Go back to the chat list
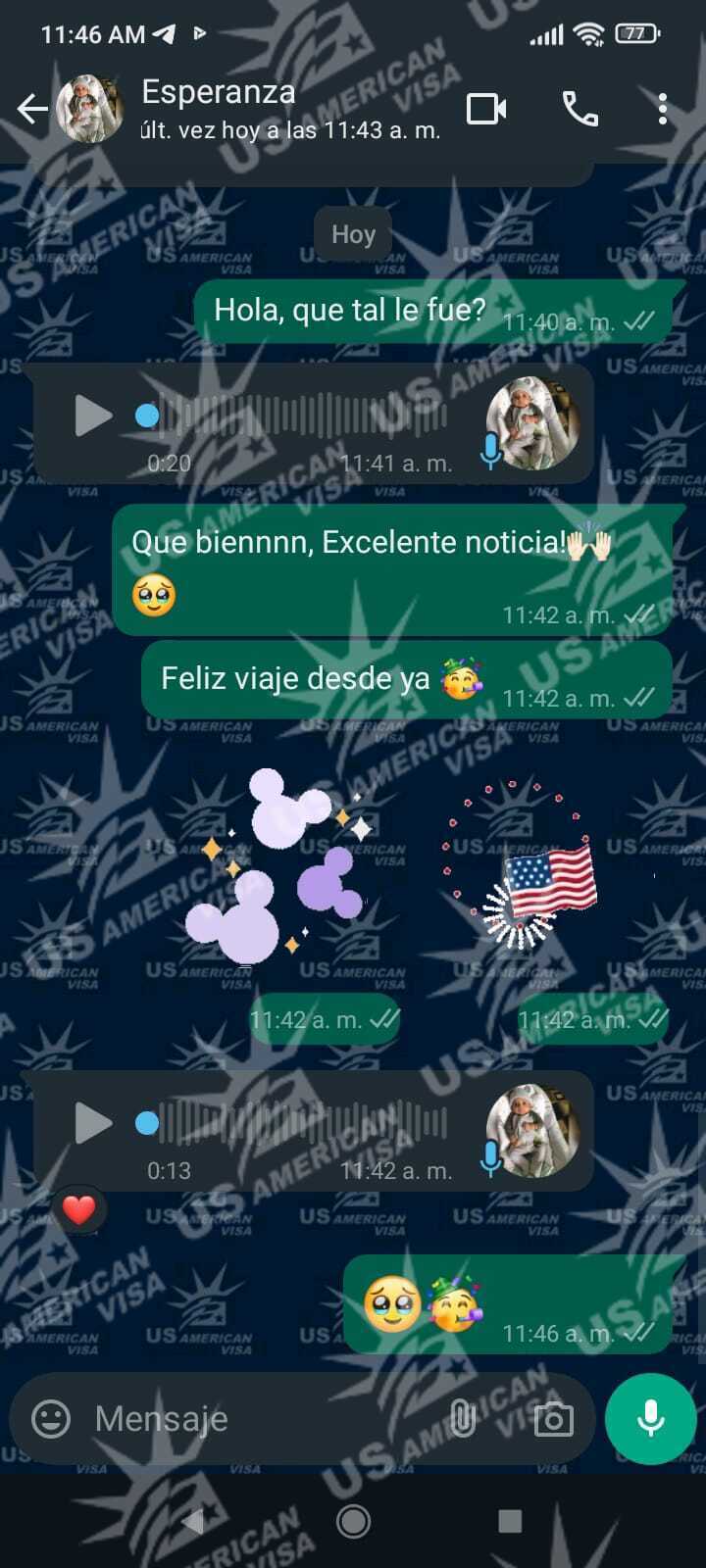 pyautogui.click(x=32, y=109)
